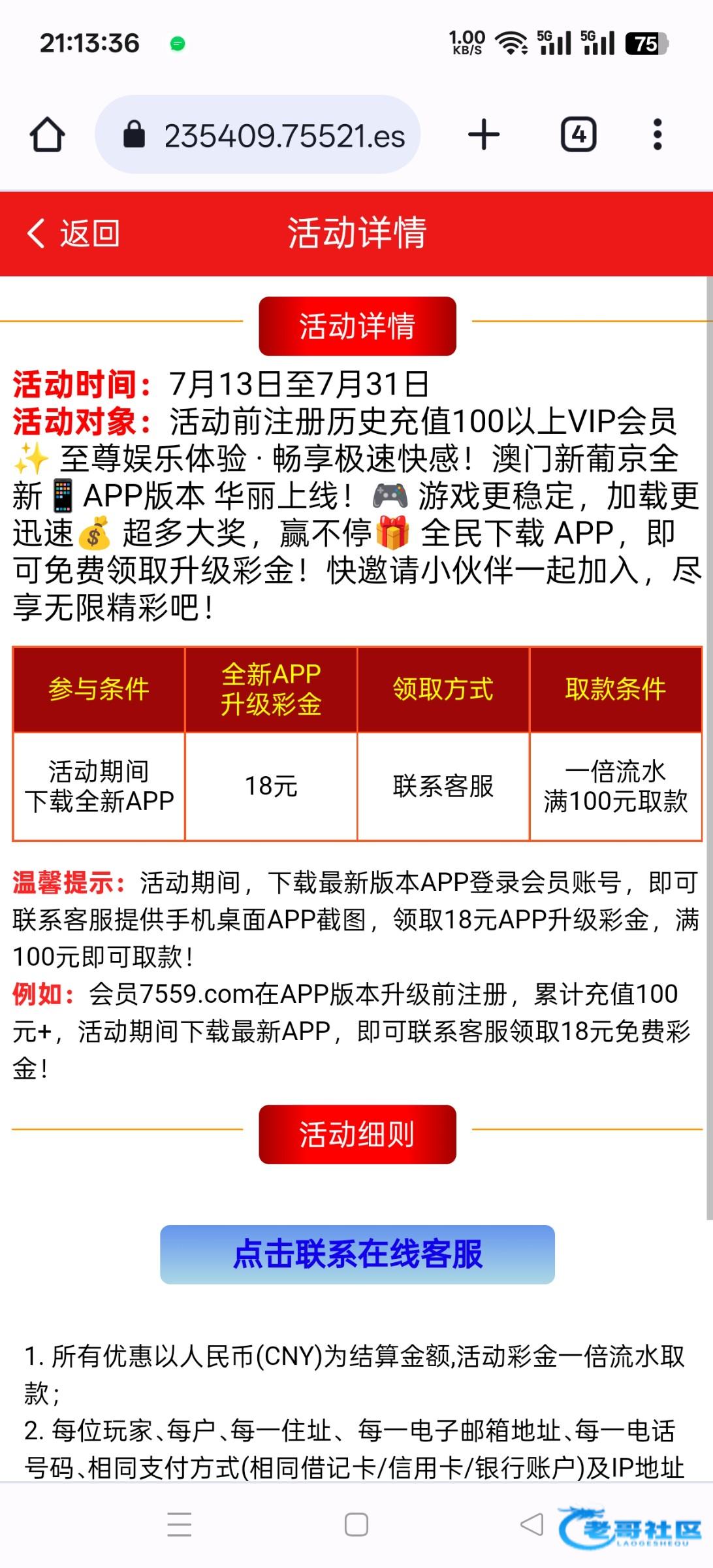
Task: Tap the system back button
Action: (x=531, y=1524)
